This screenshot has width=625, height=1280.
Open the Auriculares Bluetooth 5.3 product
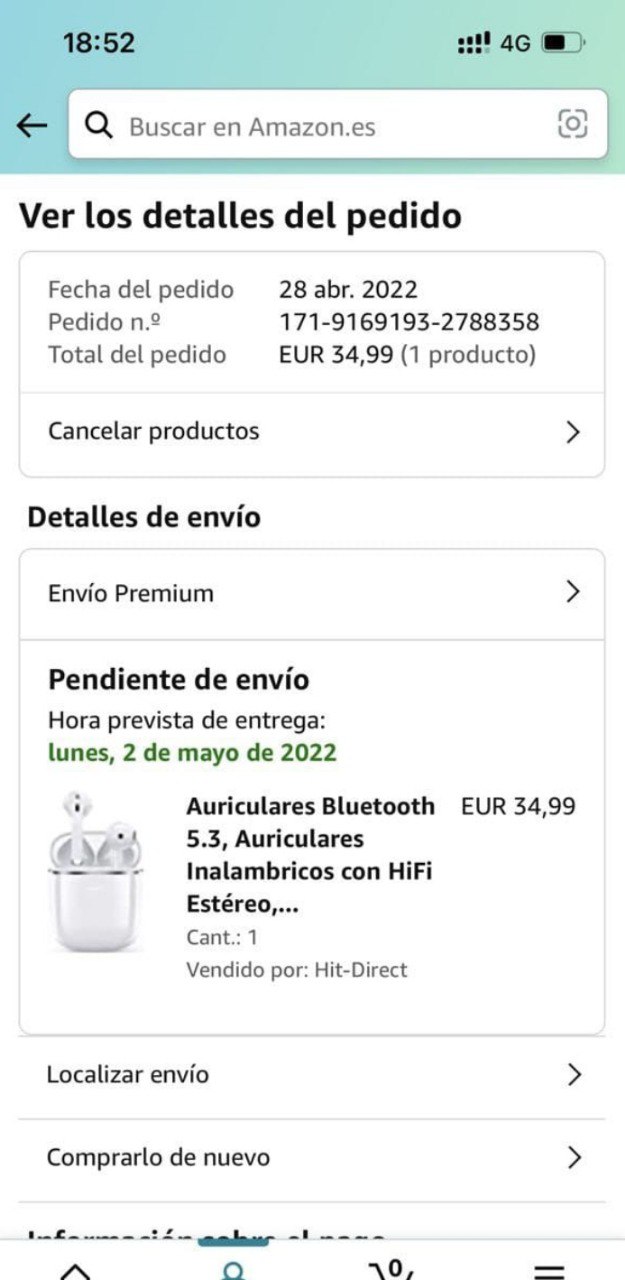click(x=310, y=853)
